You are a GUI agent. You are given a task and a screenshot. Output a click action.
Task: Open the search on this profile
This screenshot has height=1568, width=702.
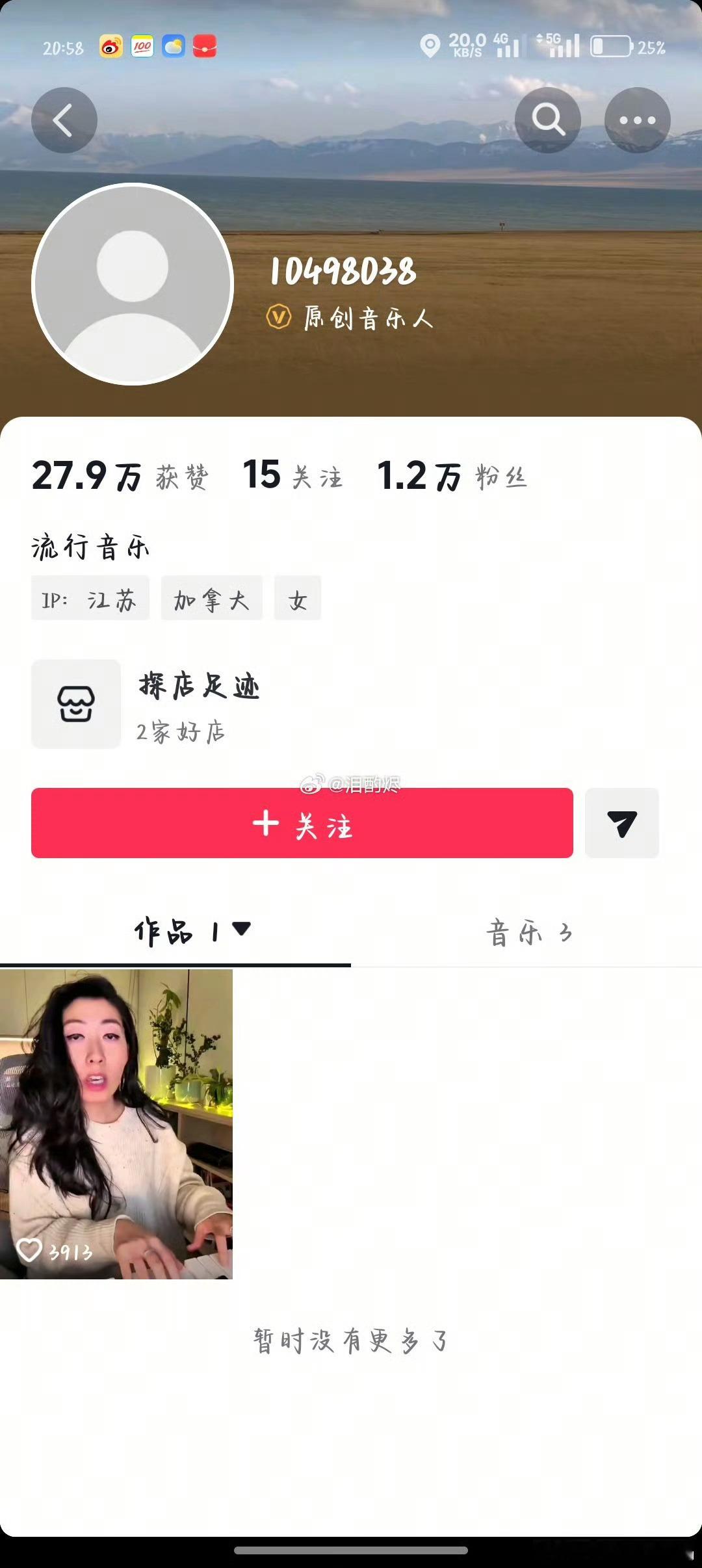tap(548, 120)
